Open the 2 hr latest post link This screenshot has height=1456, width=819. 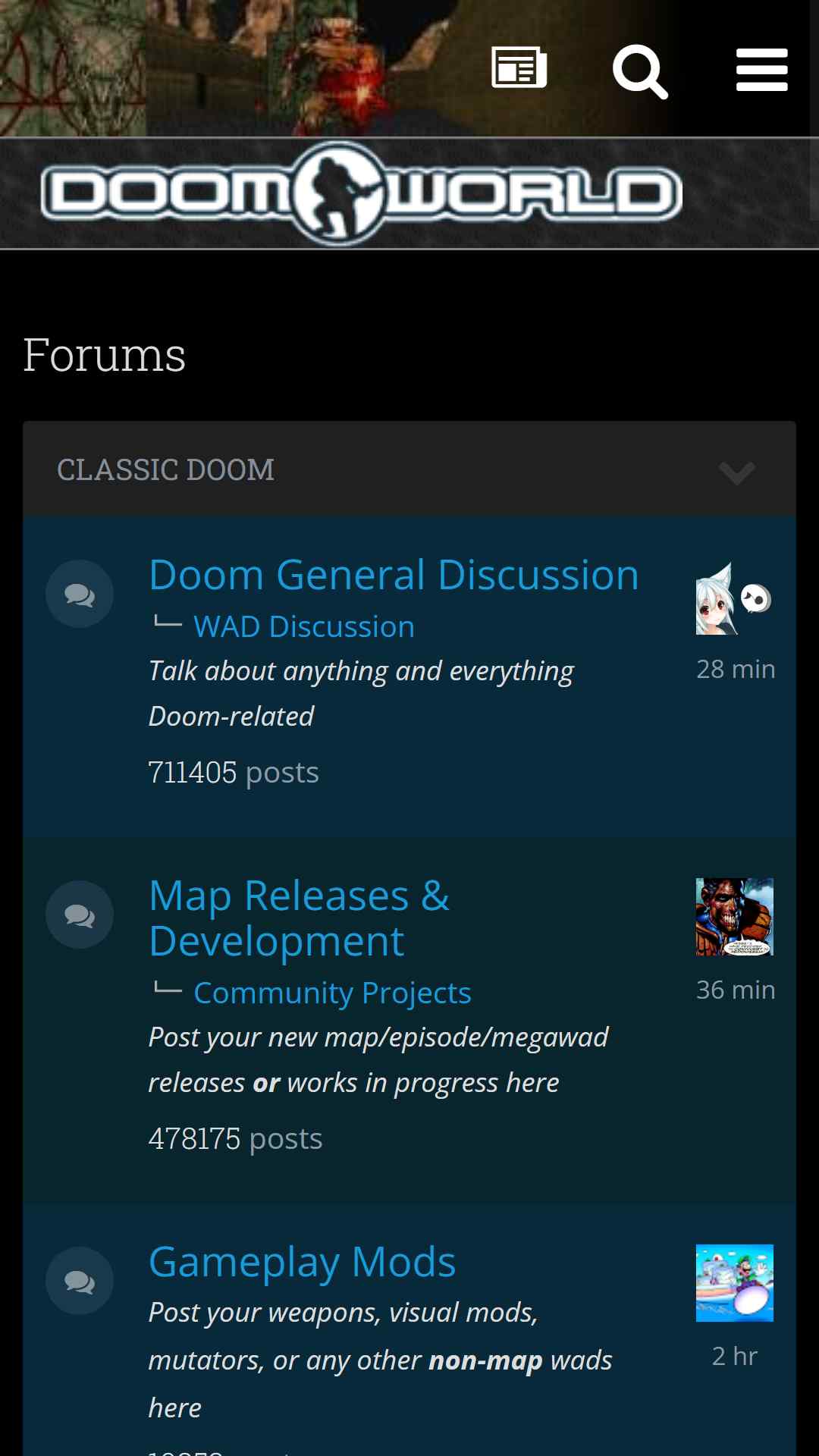[x=735, y=1356]
